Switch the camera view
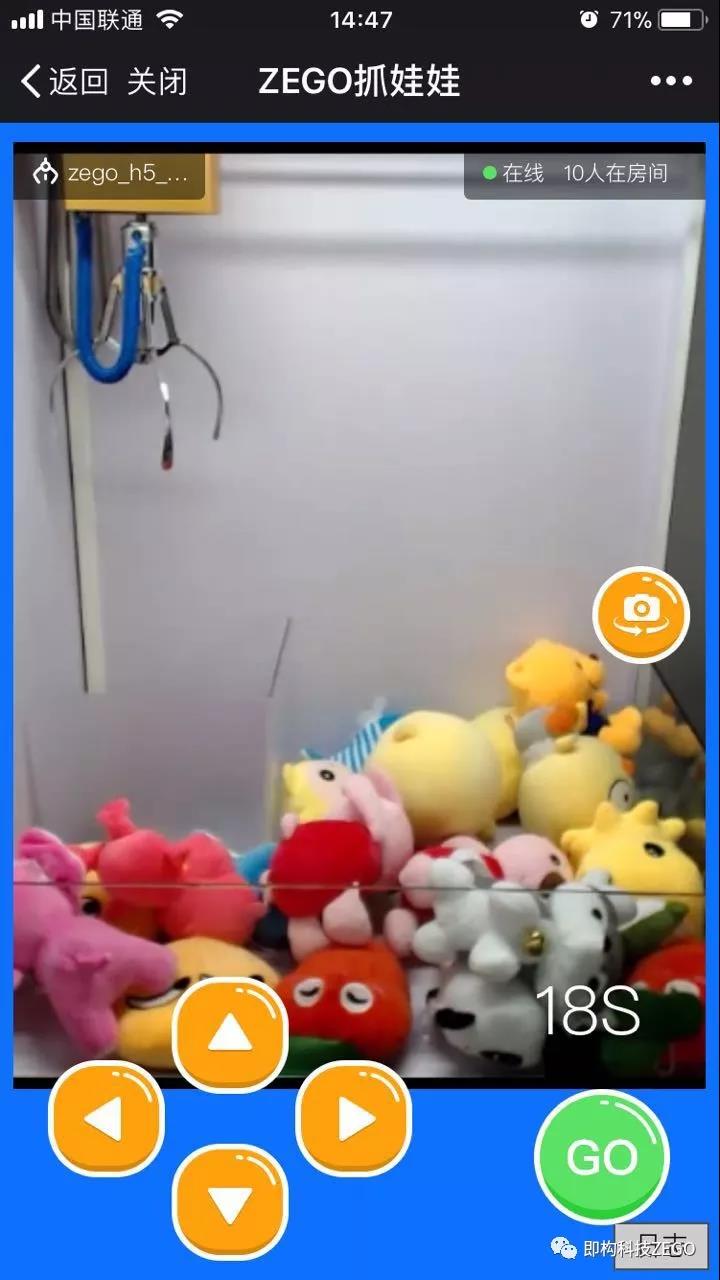 point(641,614)
